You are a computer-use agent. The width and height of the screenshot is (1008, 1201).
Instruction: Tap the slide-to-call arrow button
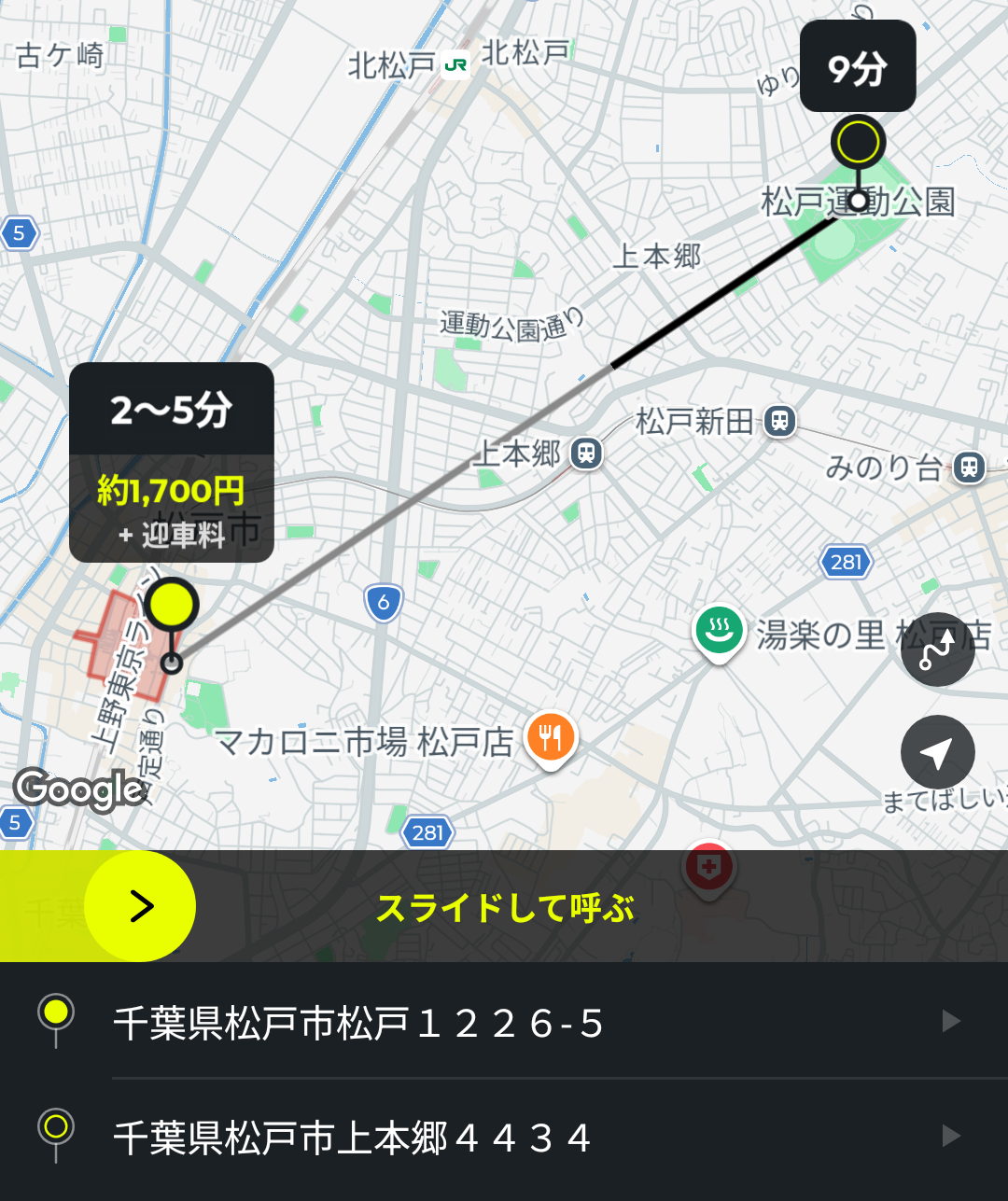point(140,906)
